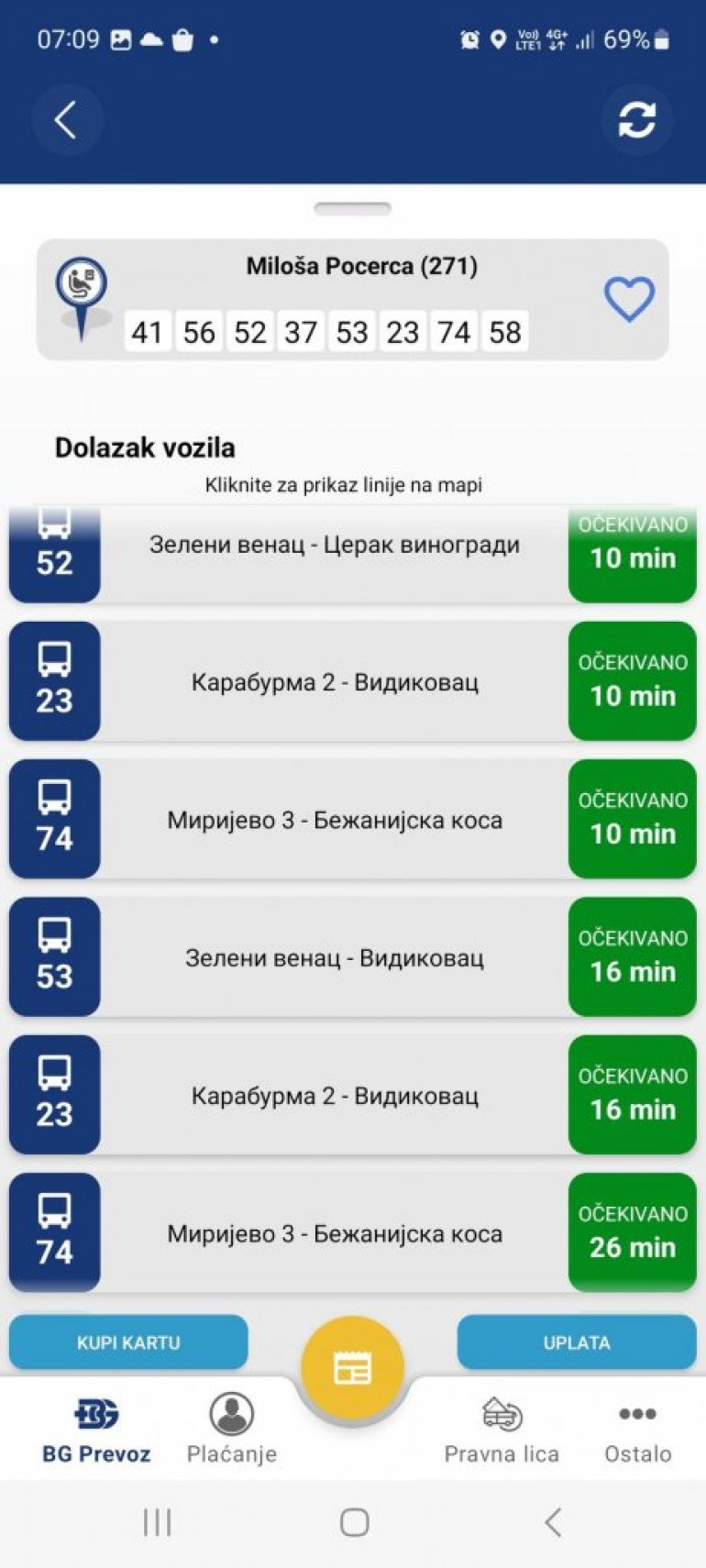
Task: Show line 53 Зелени венац - Видиковац on the map
Action: coord(334,958)
